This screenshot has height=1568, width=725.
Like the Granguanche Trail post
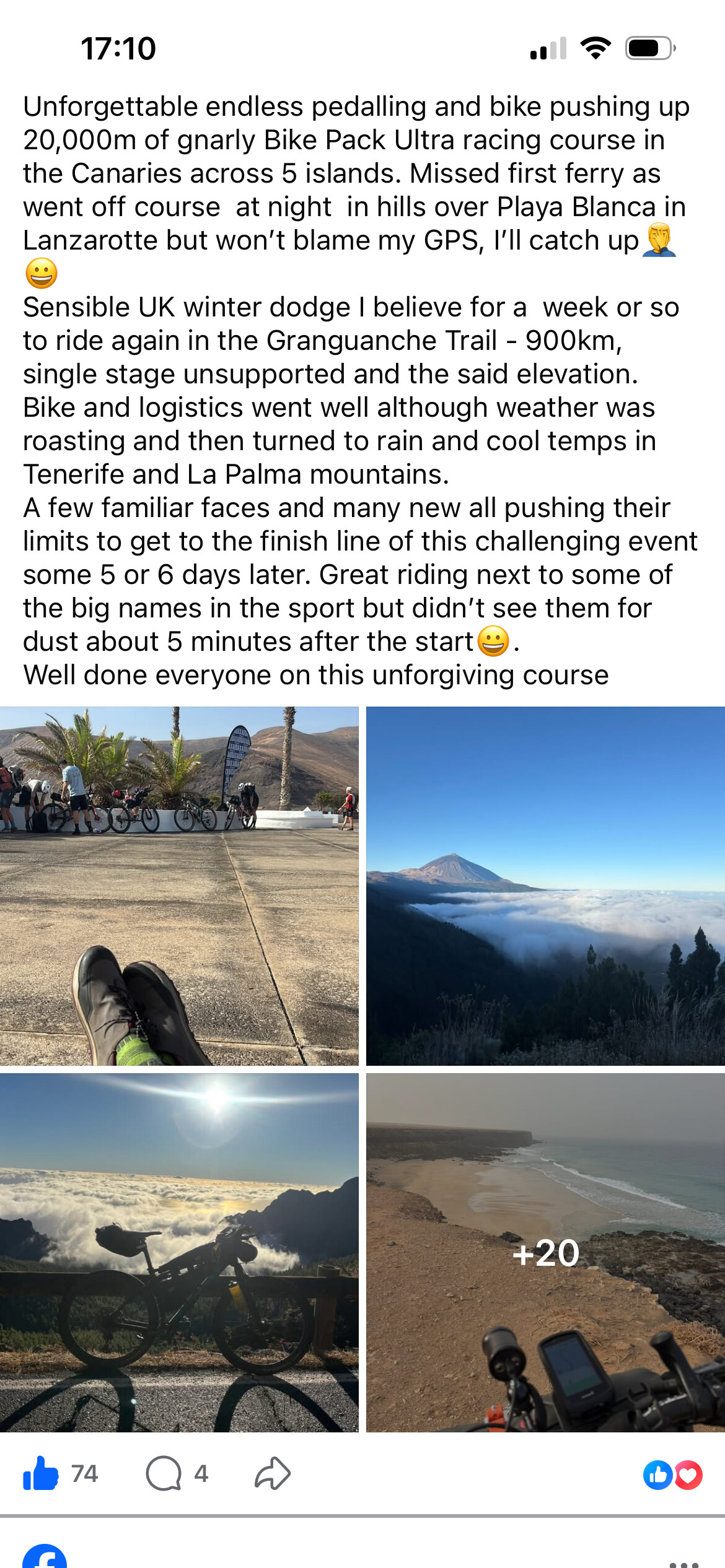coord(41,1474)
